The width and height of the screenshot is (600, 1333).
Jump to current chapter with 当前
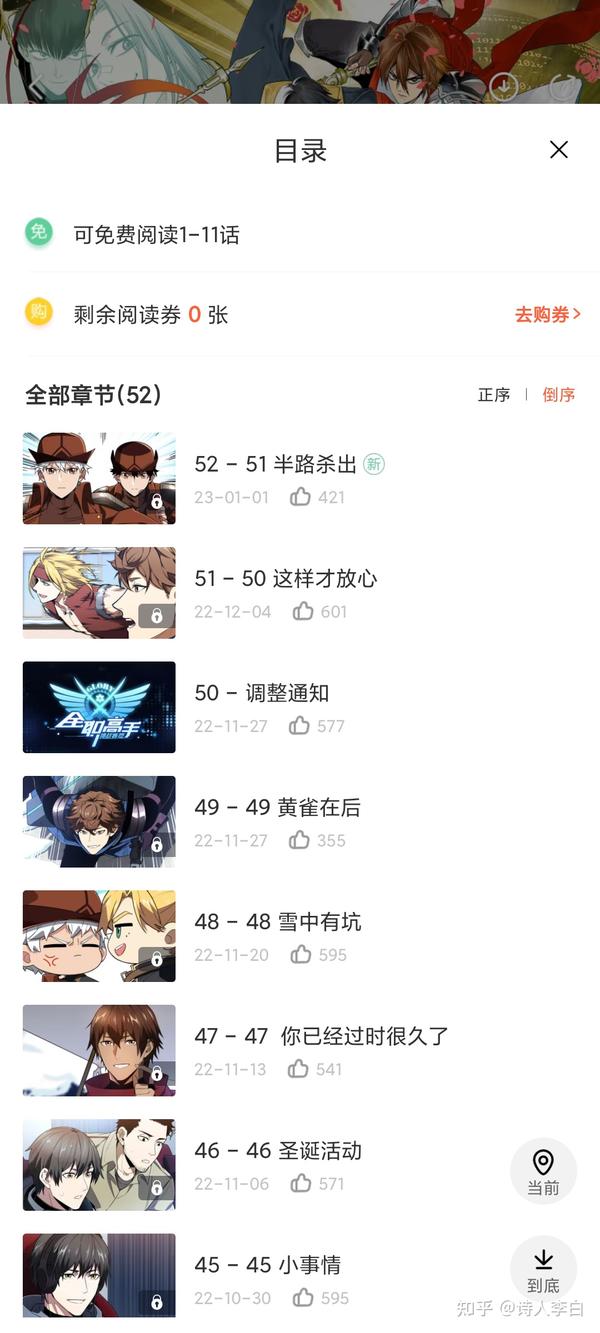click(543, 1171)
